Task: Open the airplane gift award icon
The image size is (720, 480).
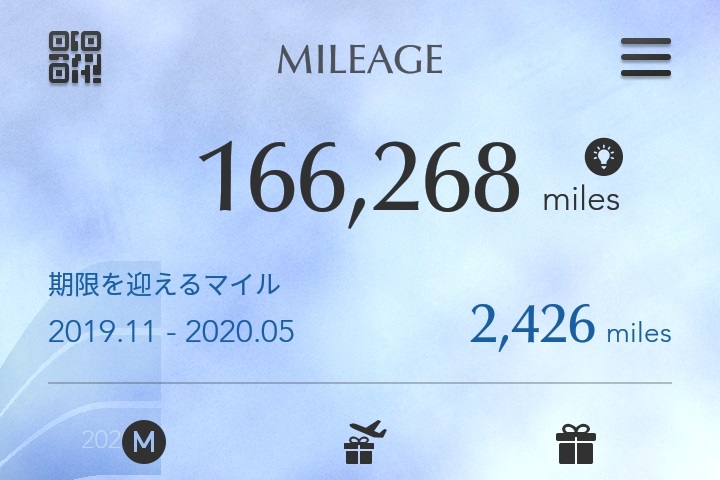Action: tap(364, 442)
